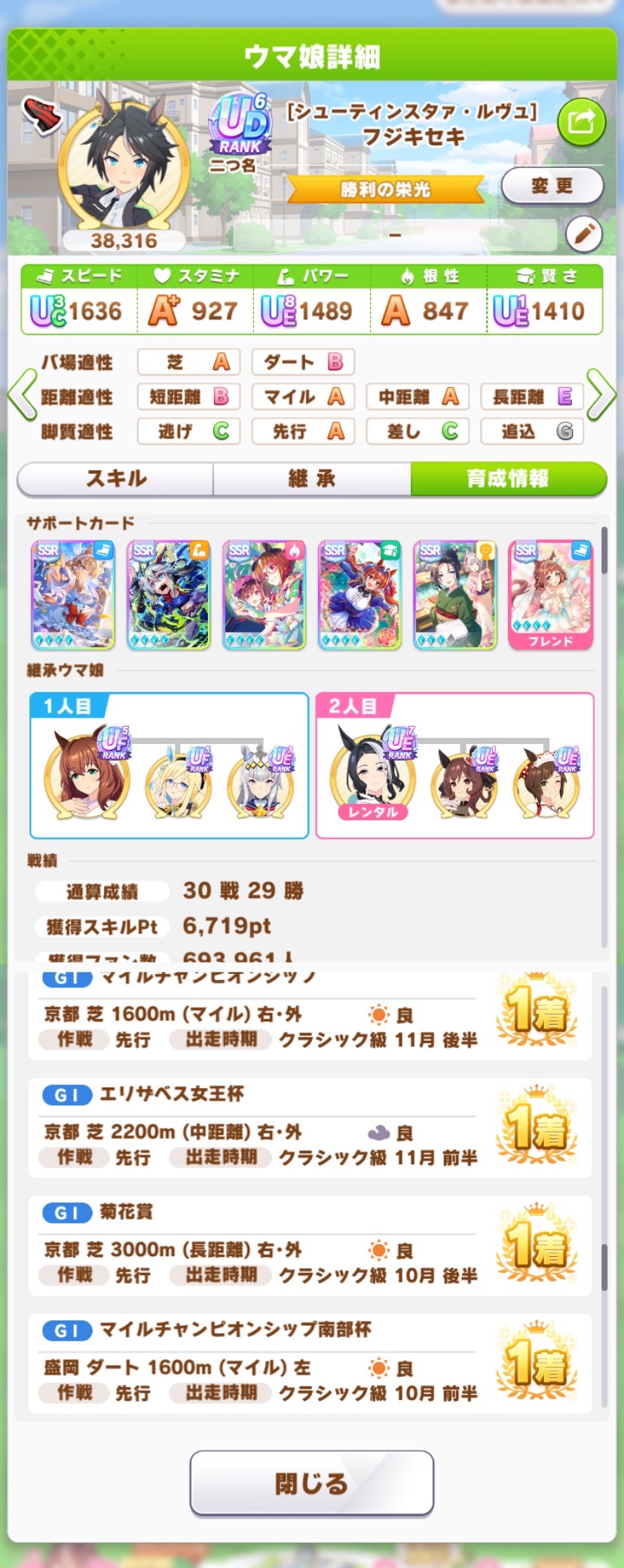624x1568 pixels.
Task: Open the SSR power support card
Action: tap(168, 594)
